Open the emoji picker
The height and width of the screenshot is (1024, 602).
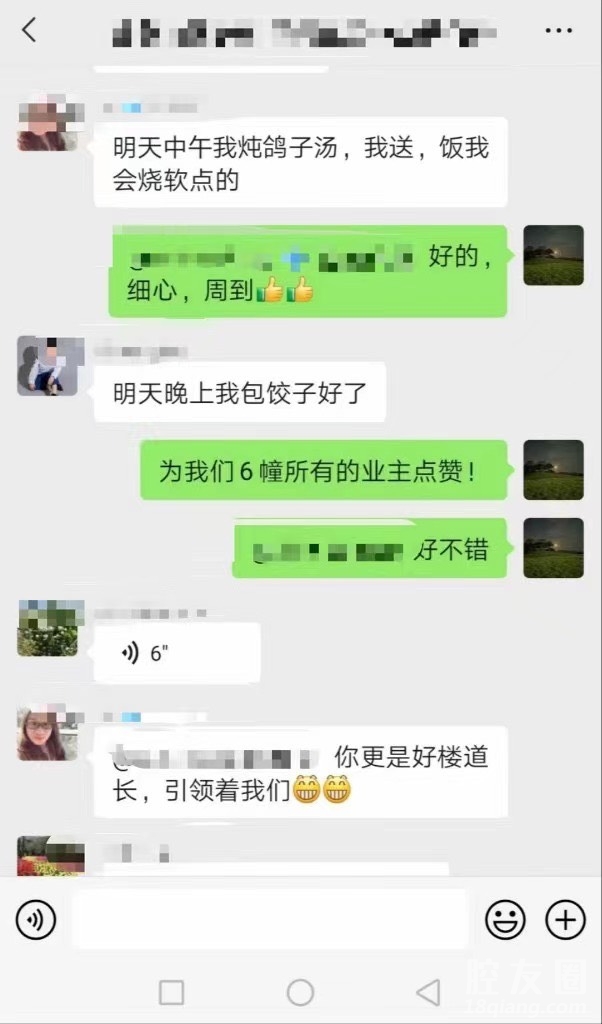[505, 918]
